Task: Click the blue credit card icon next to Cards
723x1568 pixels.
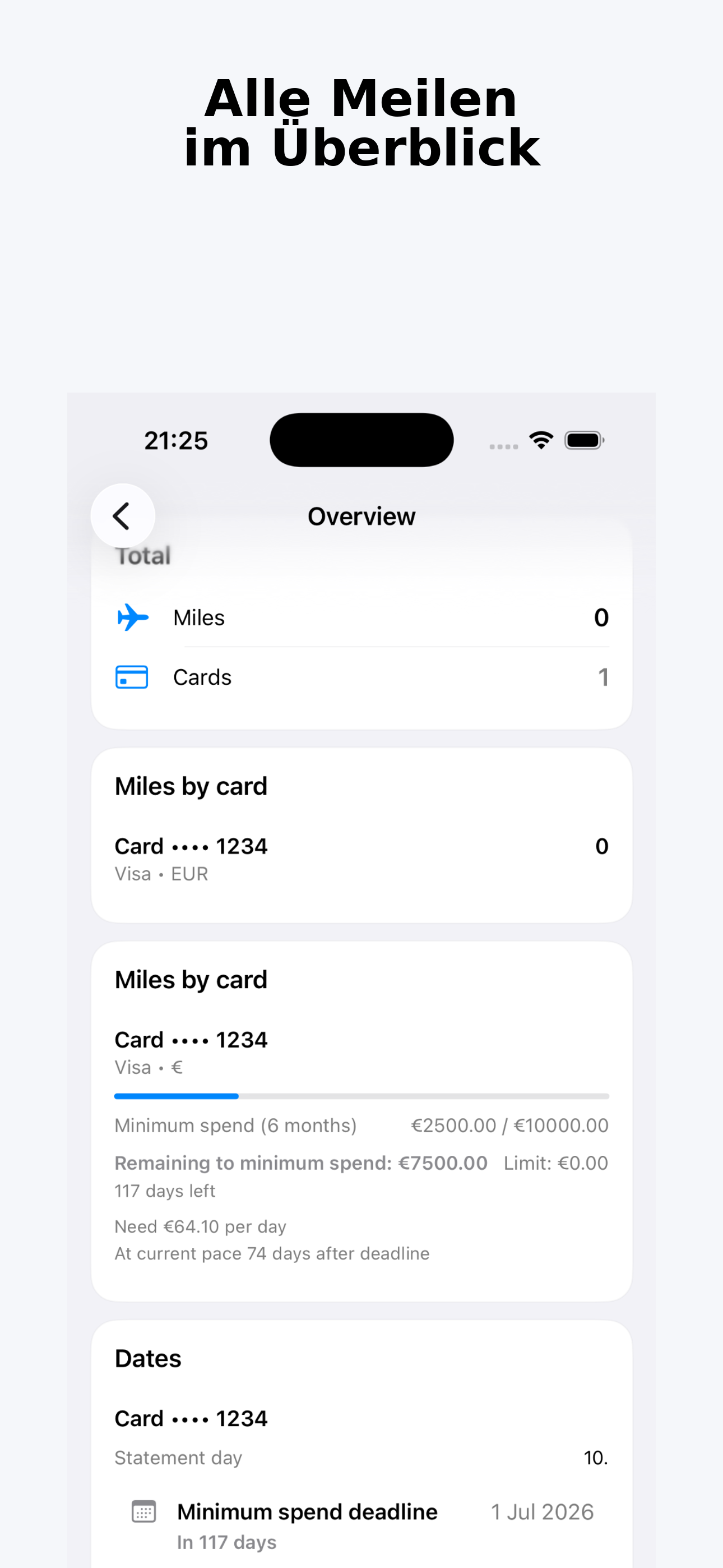Action: pyautogui.click(x=132, y=676)
